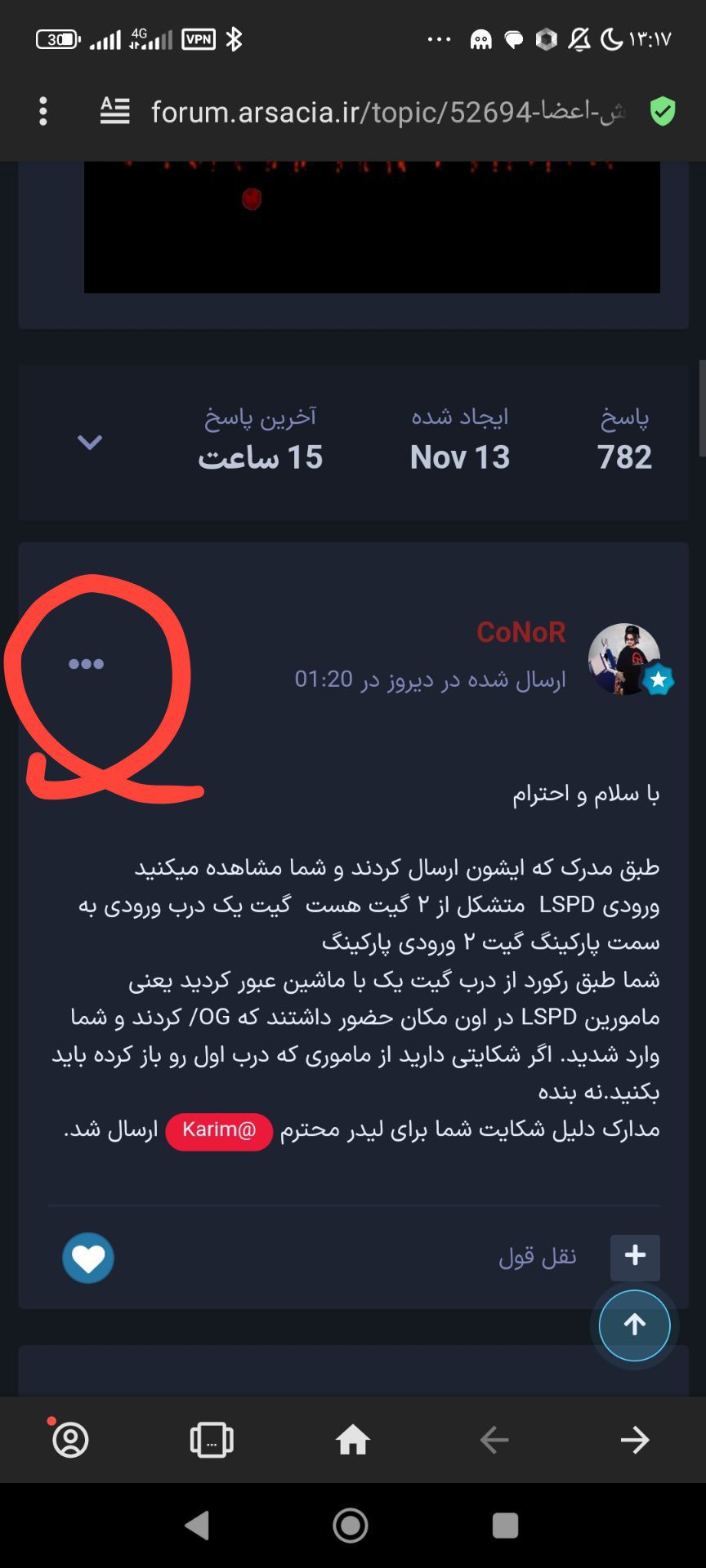Tap the plus multi-quote button
This screenshot has height=1568, width=706.
coord(635,1257)
